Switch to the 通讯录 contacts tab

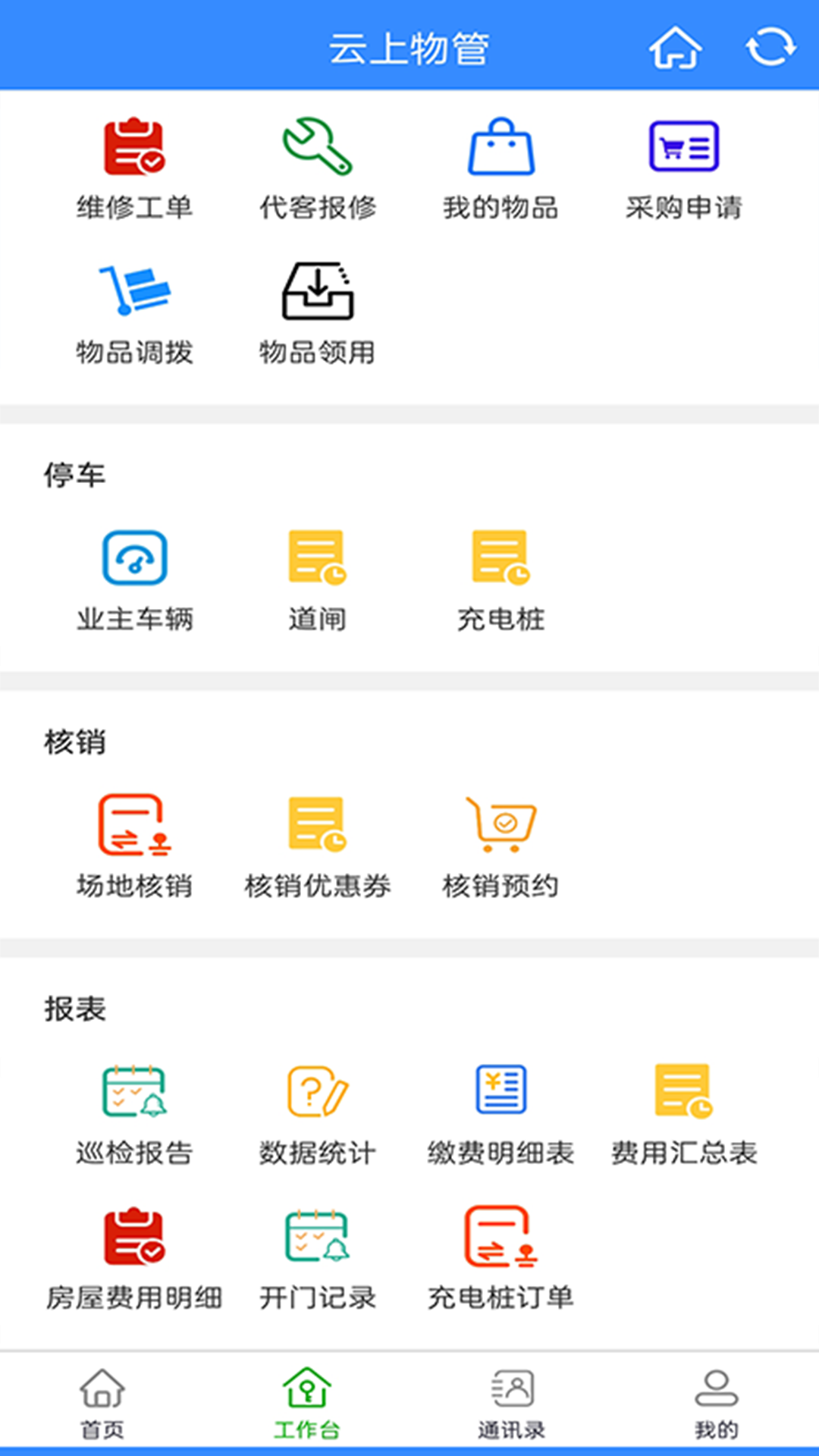coord(512,1407)
